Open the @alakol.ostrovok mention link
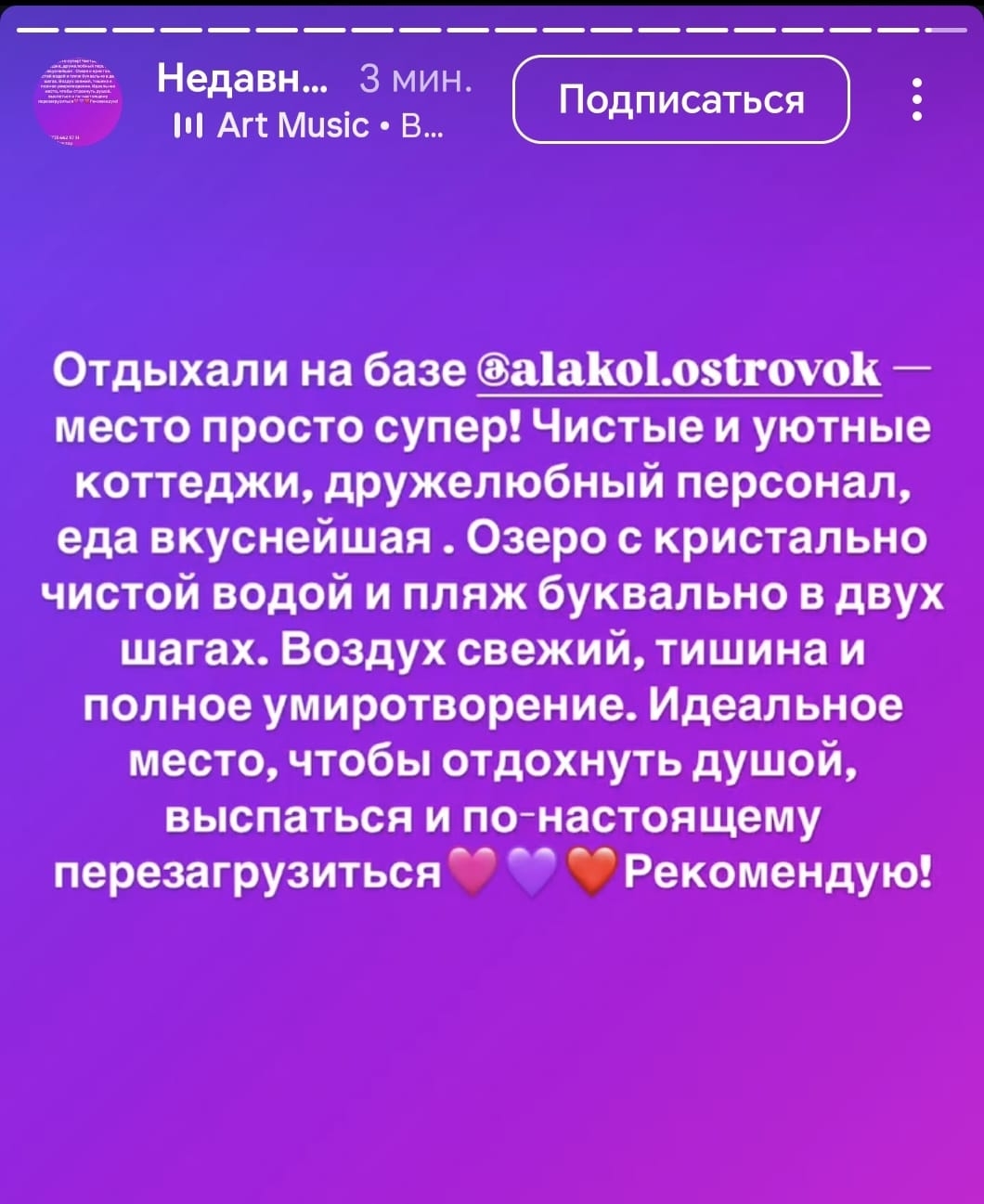Image resolution: width=984 pixels, height=1204 pixels. click(x=679, y=371)
